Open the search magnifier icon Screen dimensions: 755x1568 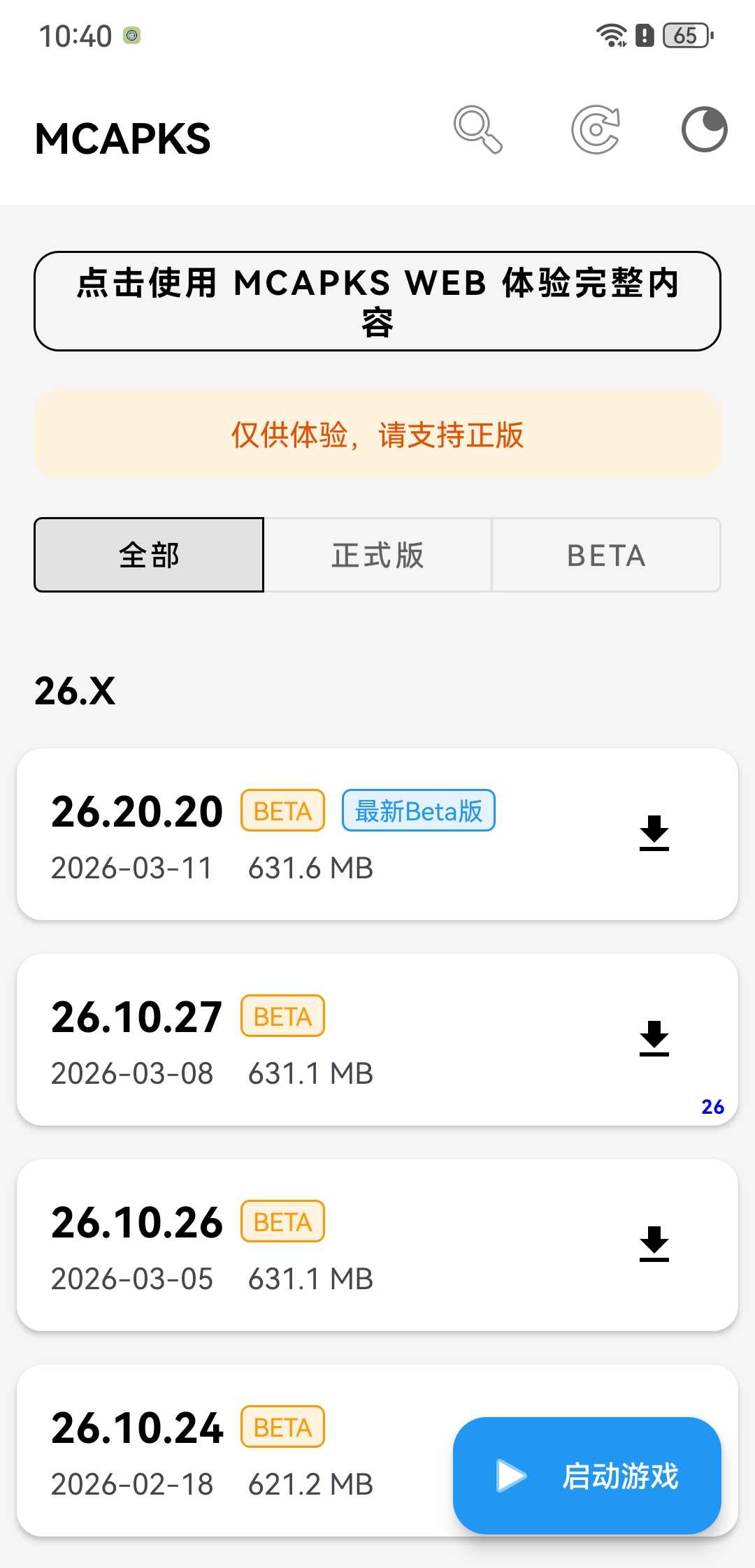click(478, 130)
